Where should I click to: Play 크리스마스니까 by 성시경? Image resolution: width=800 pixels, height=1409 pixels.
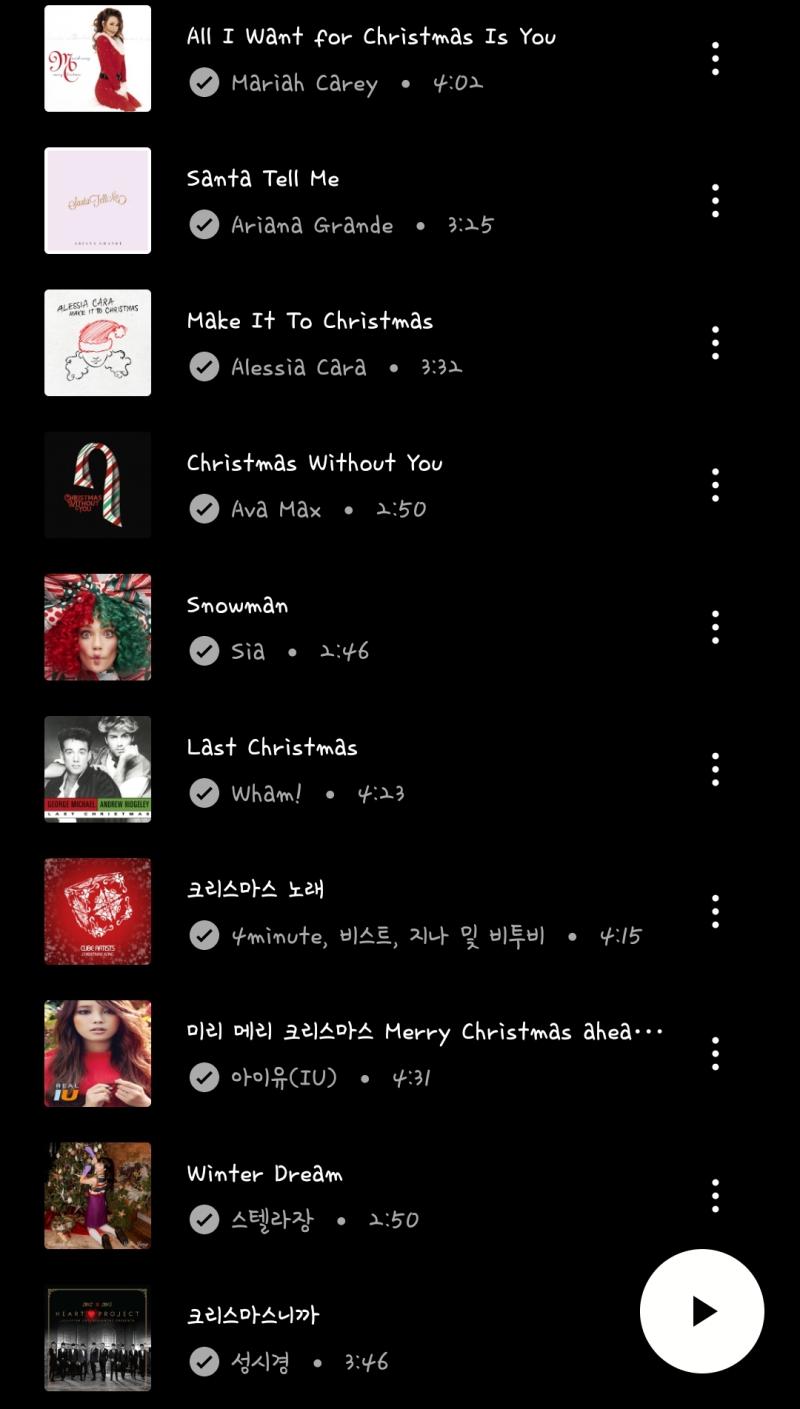click(x=340, y=1337)
